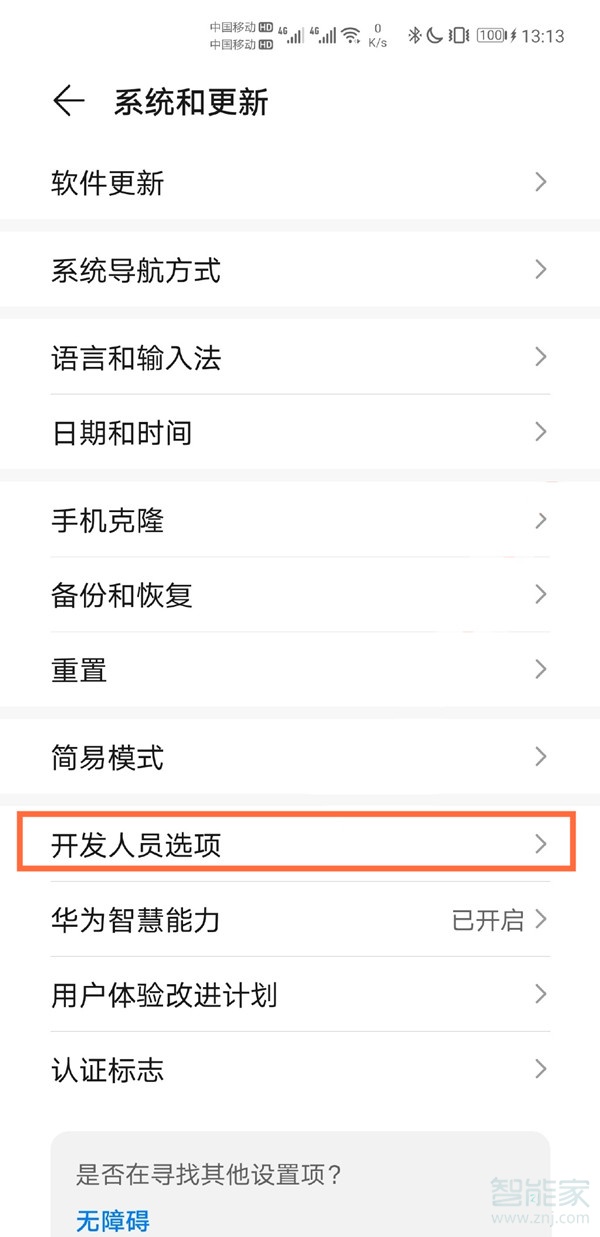Open 备份和恢复 settings

coord(300,595)
